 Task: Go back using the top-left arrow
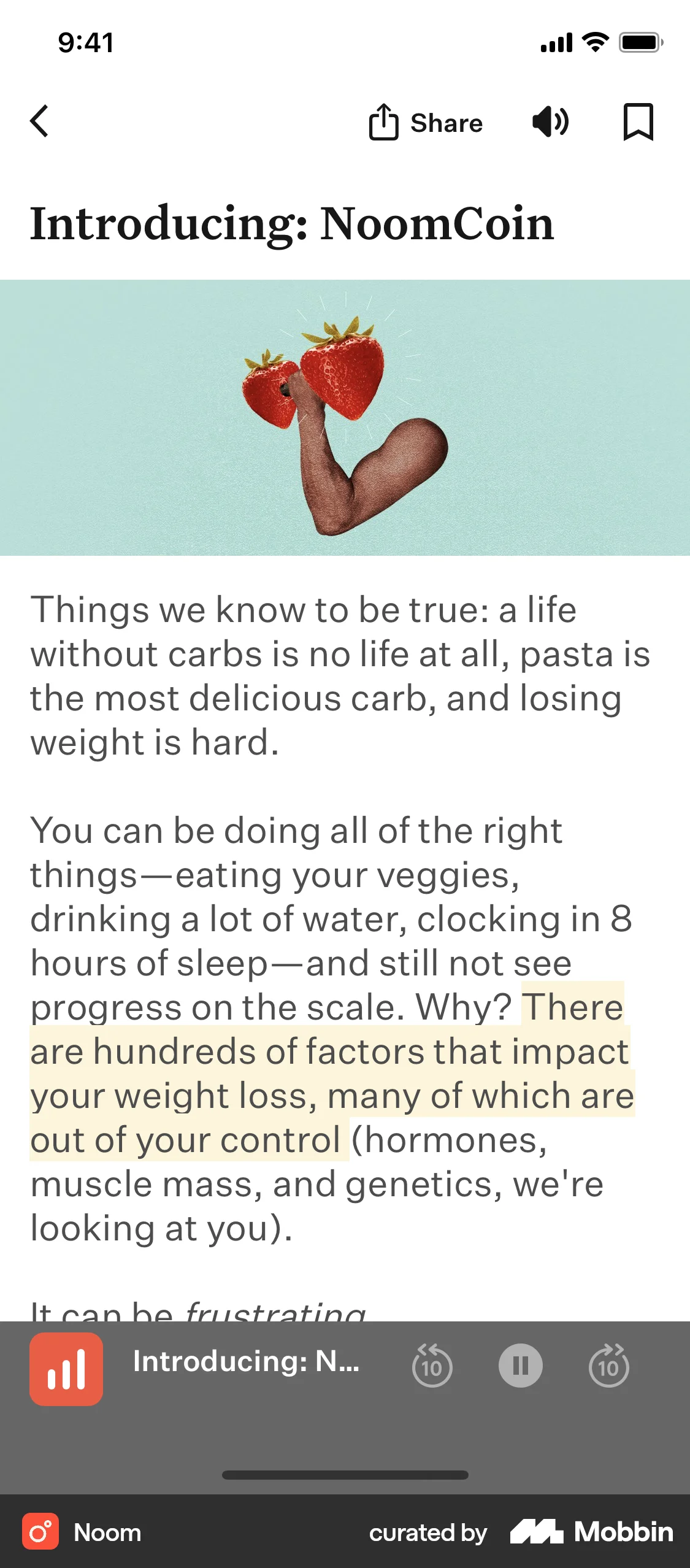click(39, 121)
